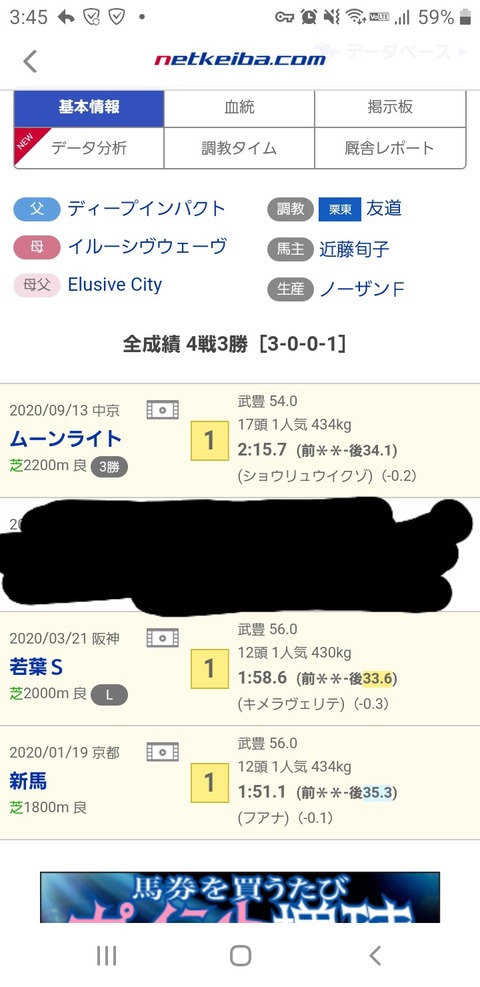Open dam イルーシヴウェーヴ page
The width and height of the screenshot is (480, 987).
[x=147, y=247]
